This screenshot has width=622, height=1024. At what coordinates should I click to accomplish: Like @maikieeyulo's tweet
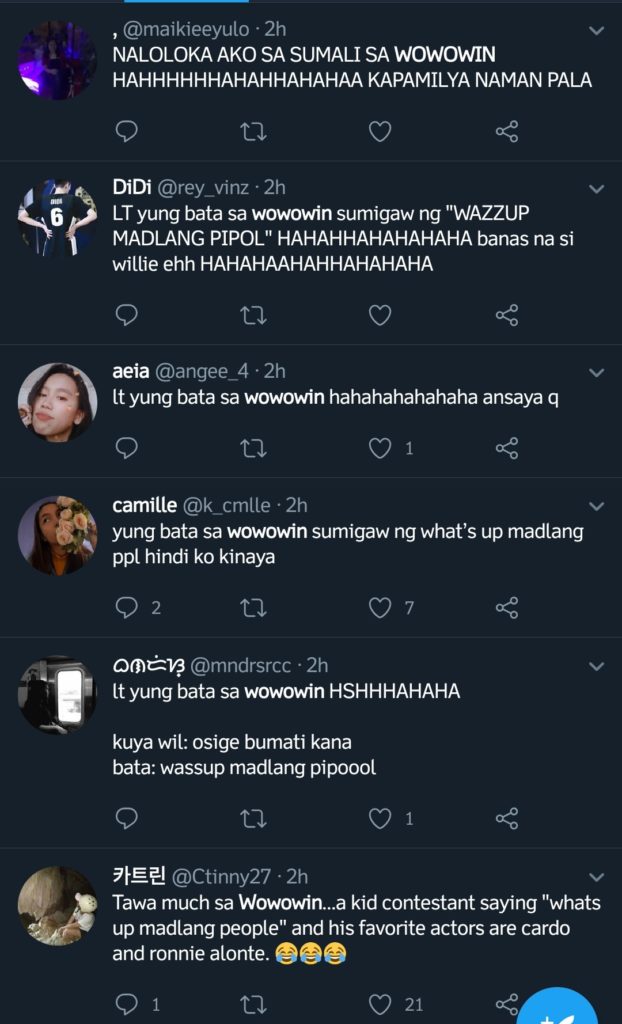pyautogui.click(x=380, y=132)
